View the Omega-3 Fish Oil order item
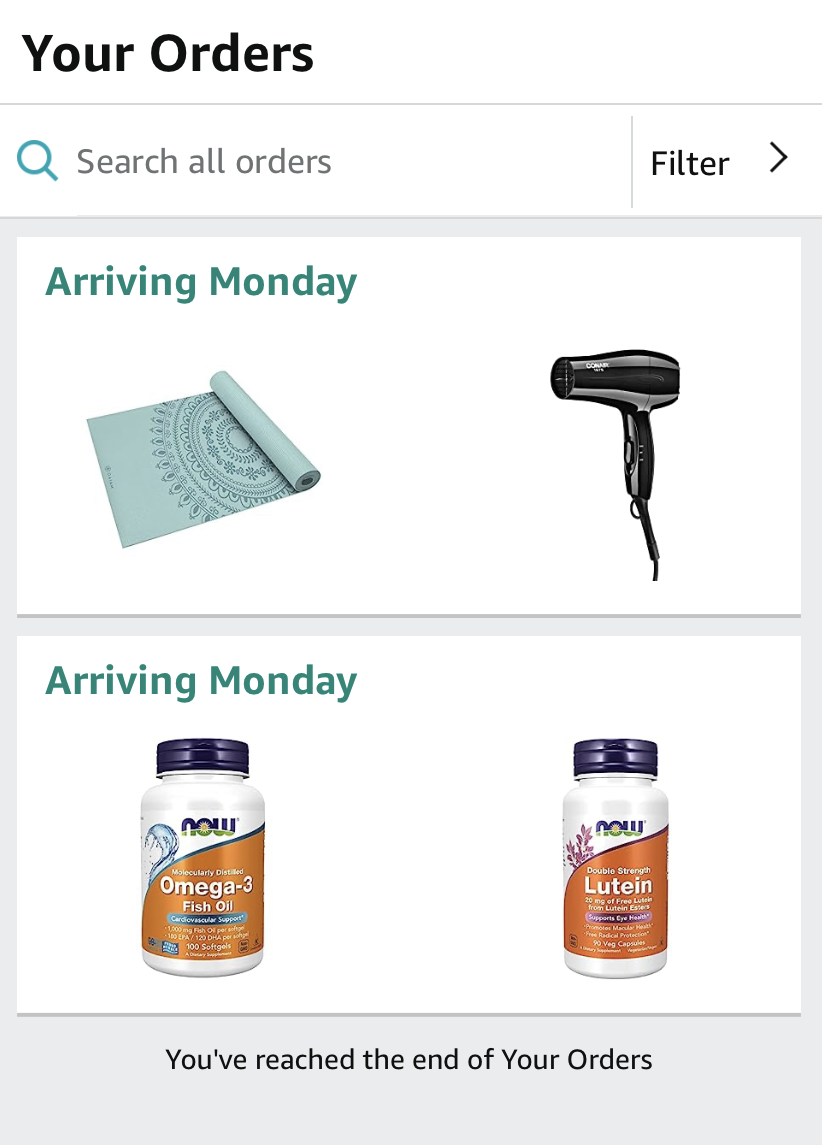This screenshot has height=1145, width=822. click(x=203, y=858)
